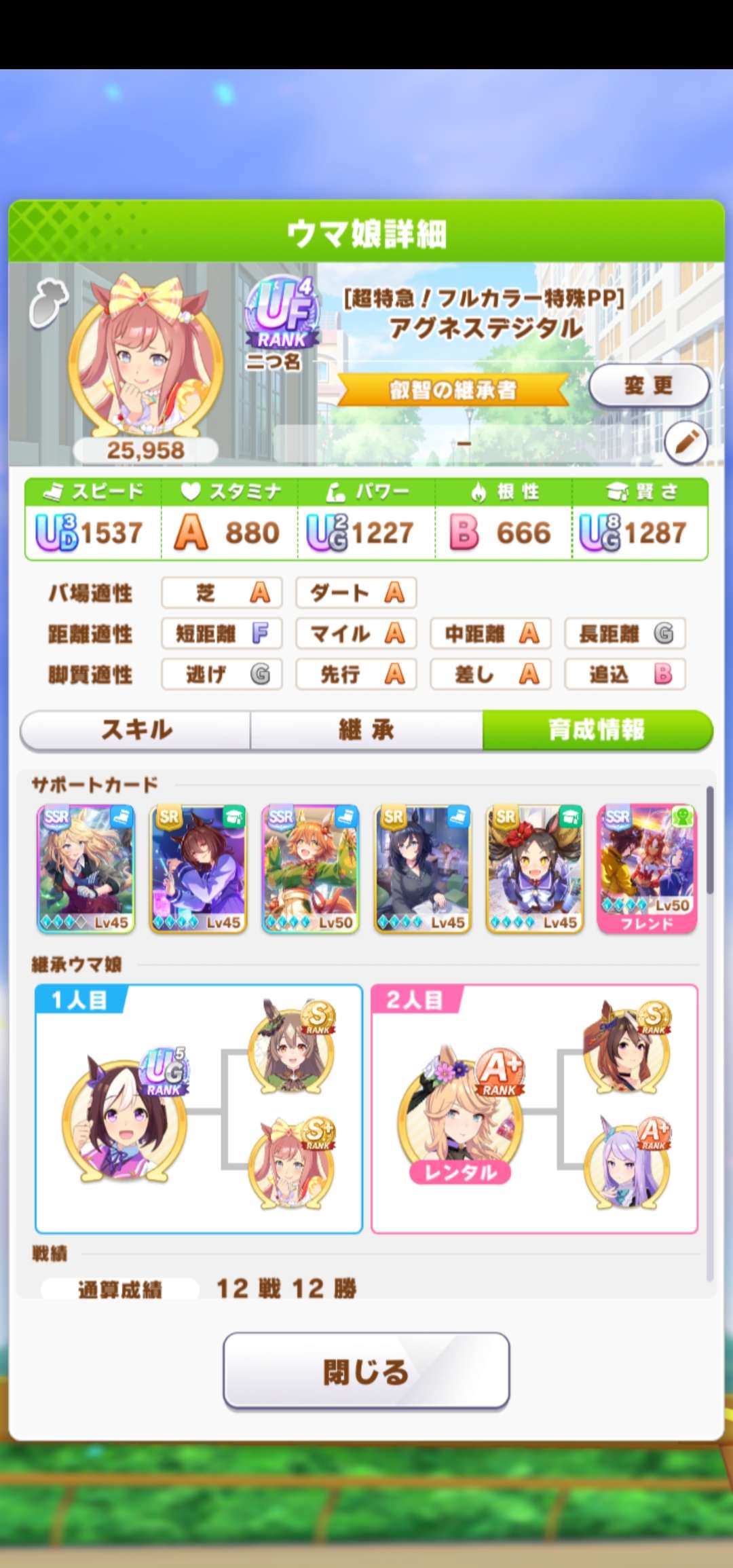Close the dialog with 閉じる
This screenshot has height=1568, width=733.
click(x=366, y=1370)
